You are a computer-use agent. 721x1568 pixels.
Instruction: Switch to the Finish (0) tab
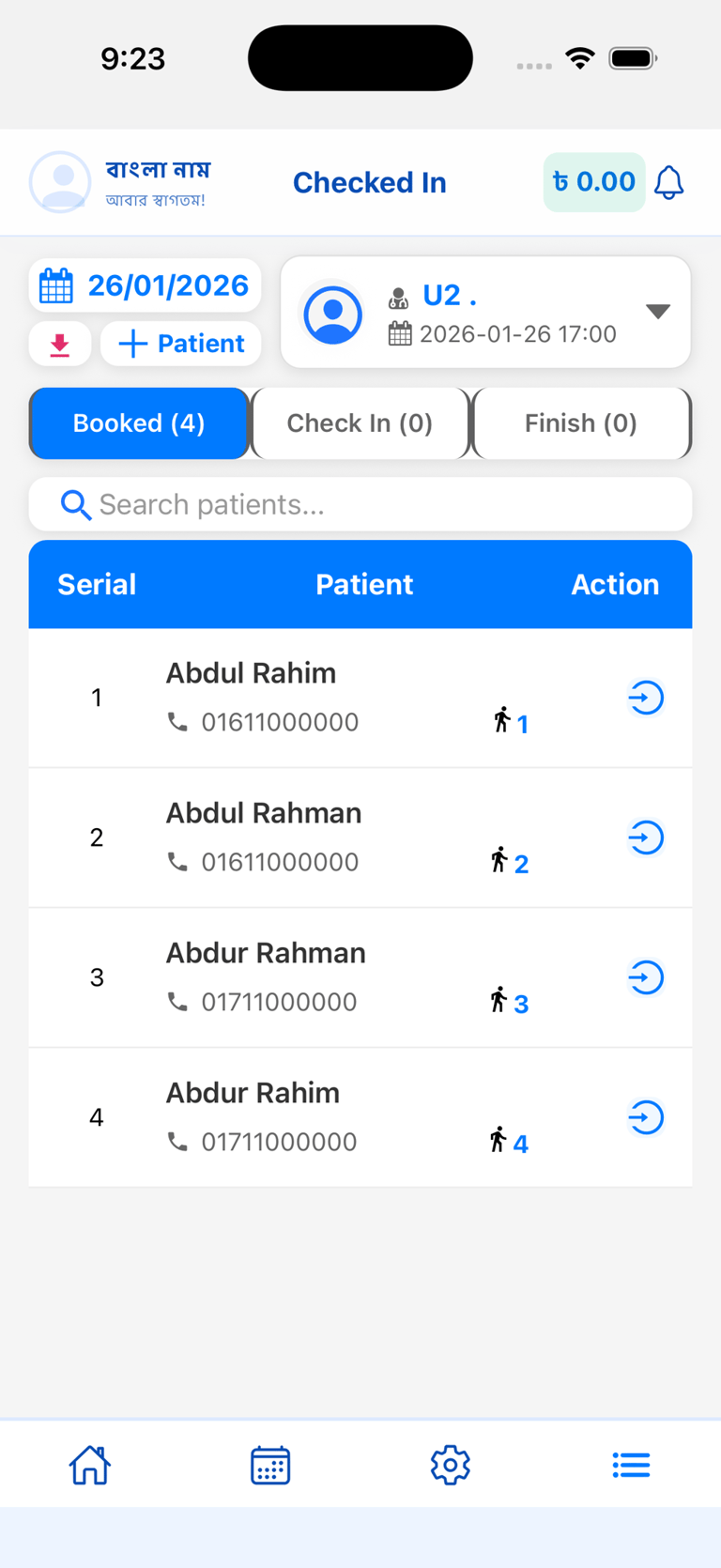point(581,423)
